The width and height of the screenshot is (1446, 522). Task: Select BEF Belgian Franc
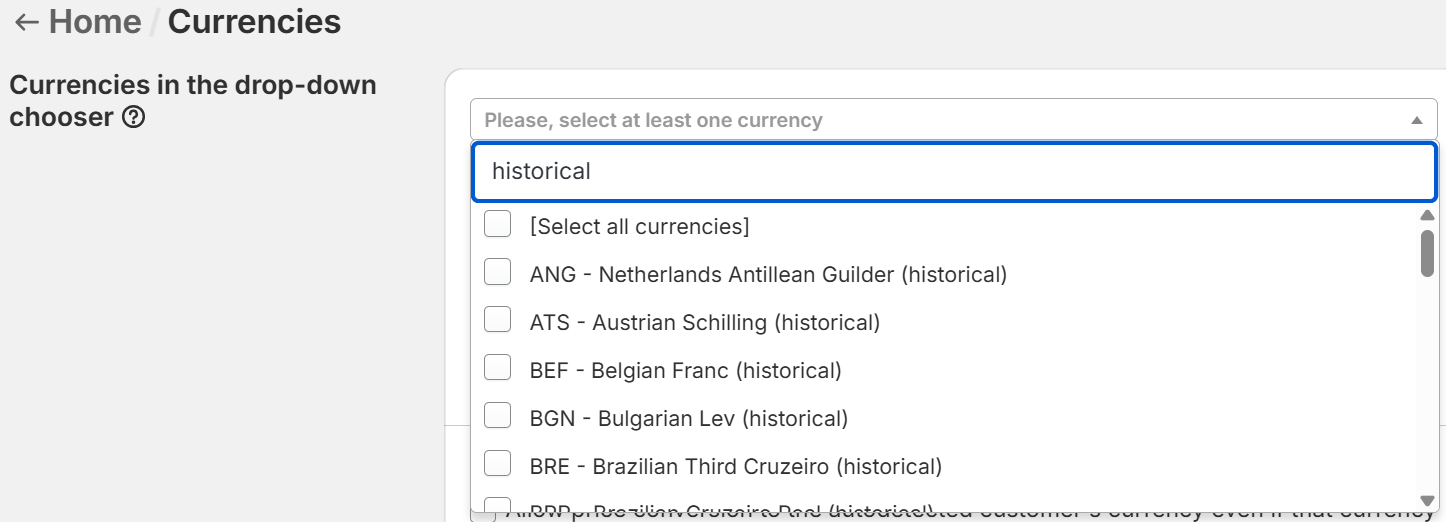pyautogui.click(x=498, y=369)
